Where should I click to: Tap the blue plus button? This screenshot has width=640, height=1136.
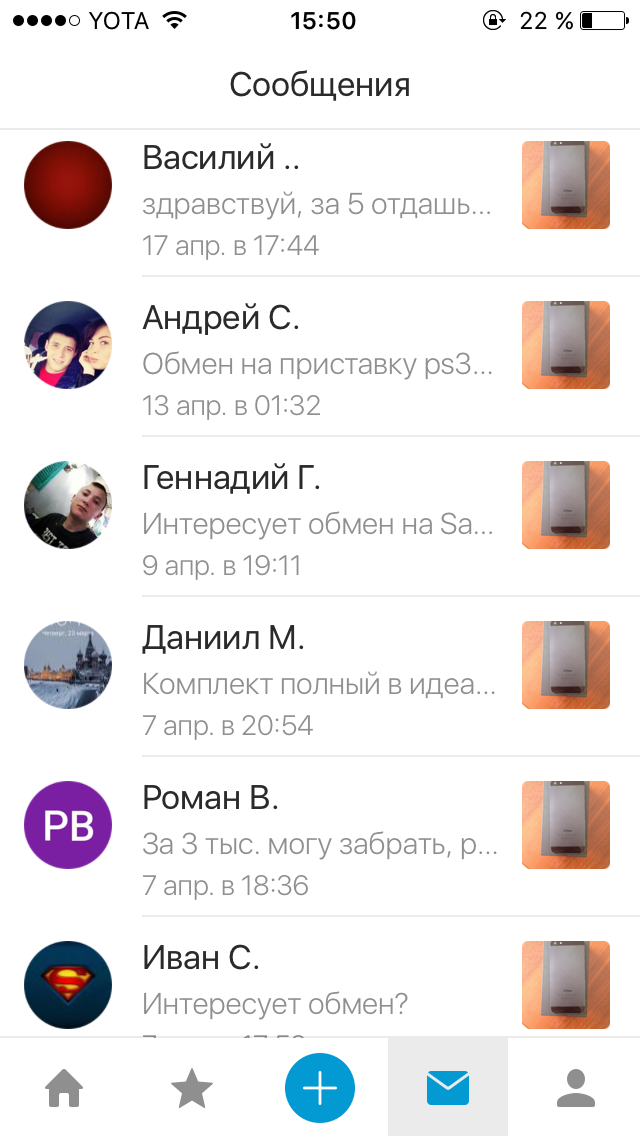coord(320,1087)
